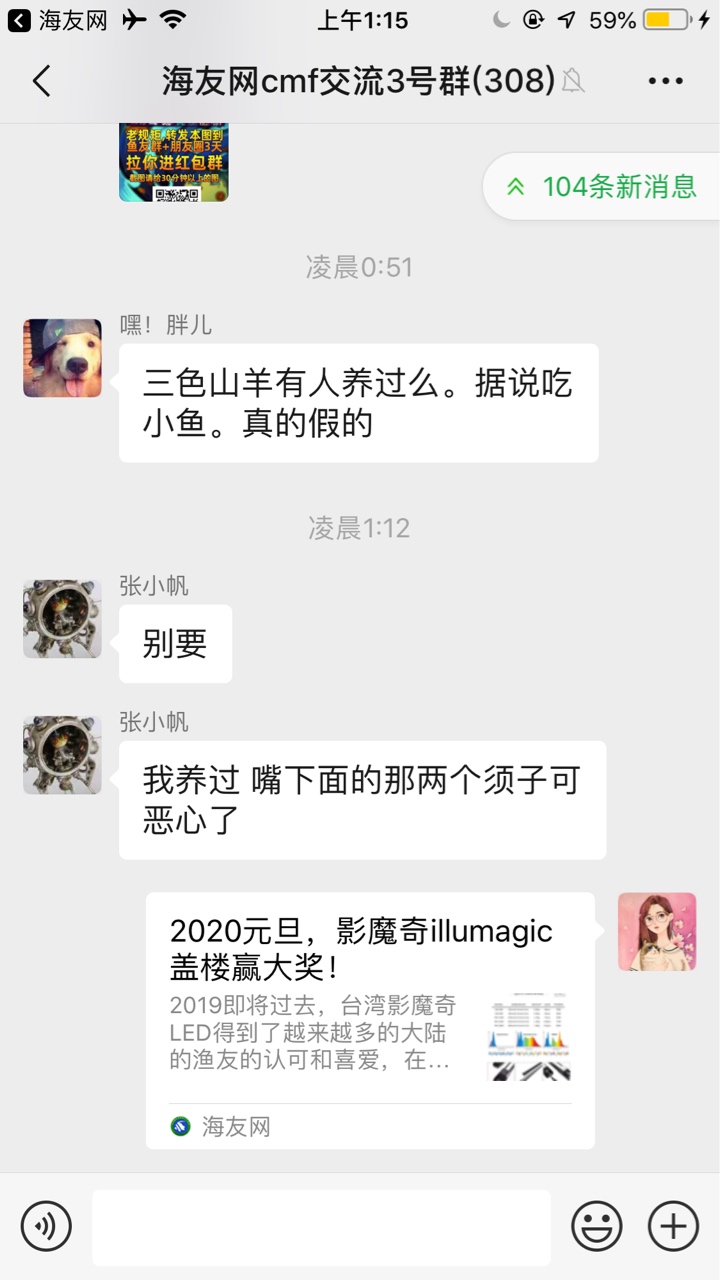Open the chat's more options menu
720x1280 pixels.
point(665,81)
